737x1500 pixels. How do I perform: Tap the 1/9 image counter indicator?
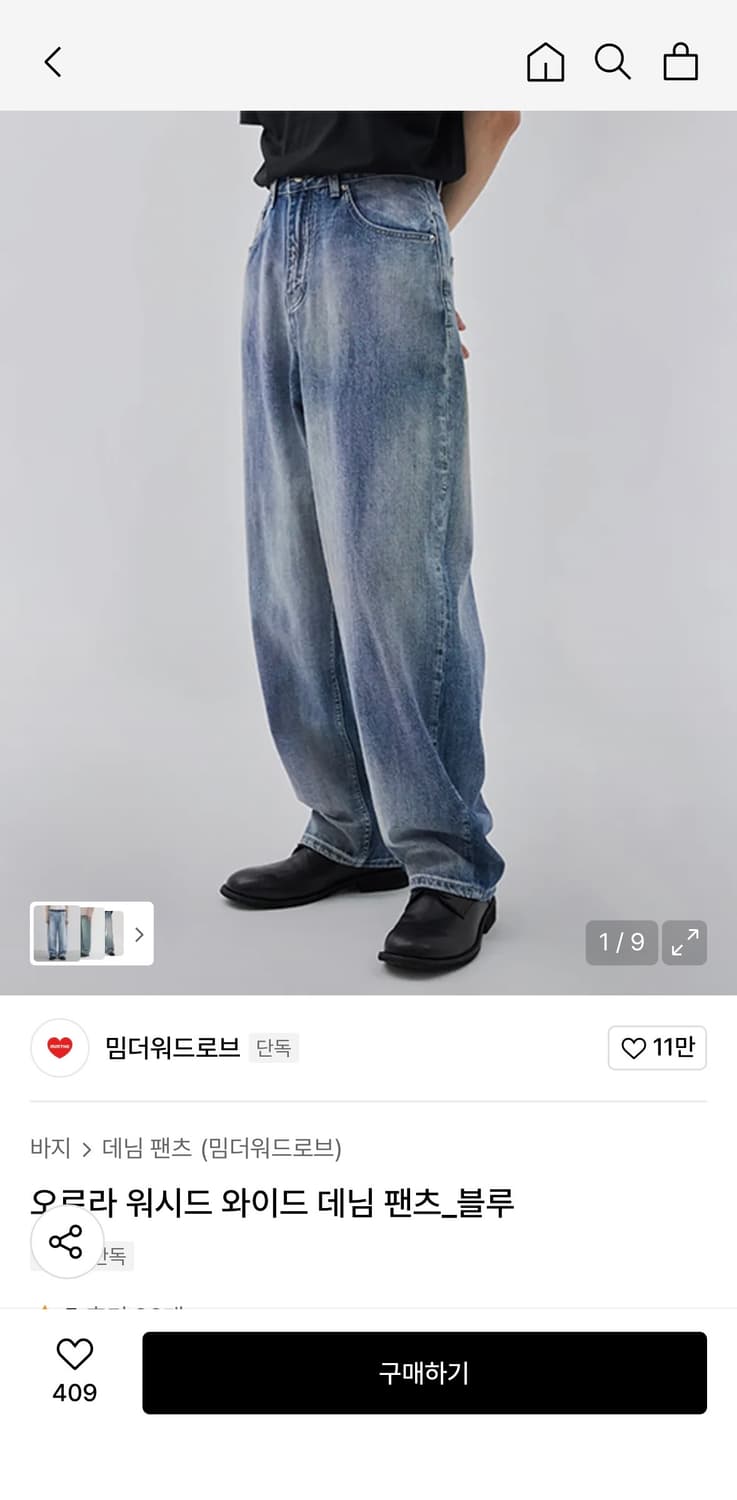(x=621, y=941)
